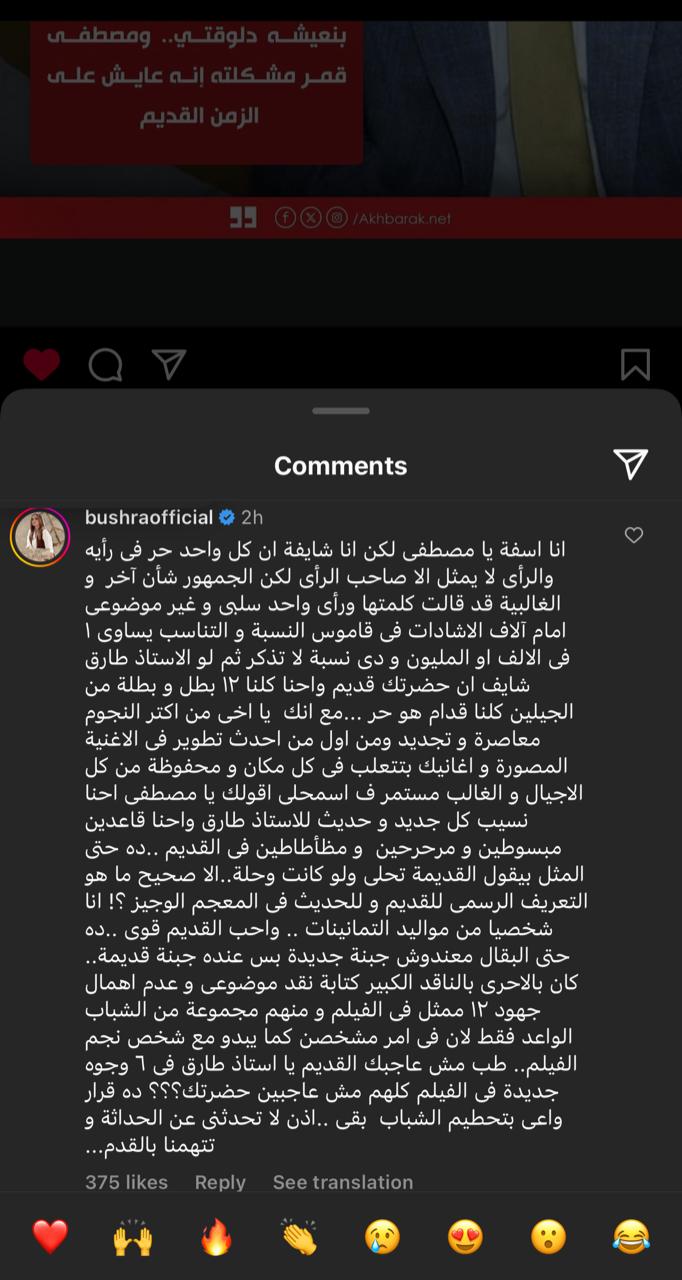Visit the bushraofficial username link
The width and height of the screenshot is (682, 1280).
coord(149,517)
